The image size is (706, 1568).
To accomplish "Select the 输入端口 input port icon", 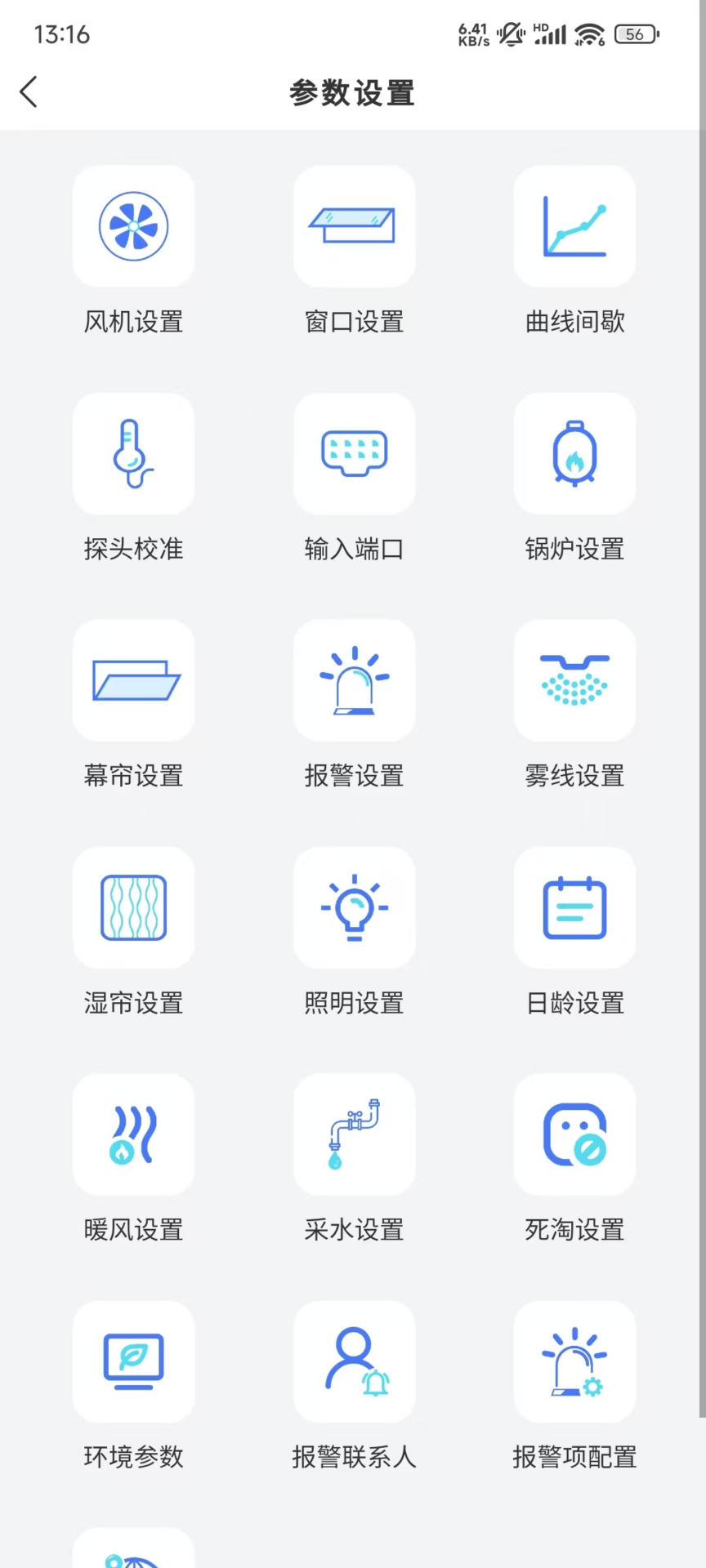I will pyautogui.click(x=354, y=454).
